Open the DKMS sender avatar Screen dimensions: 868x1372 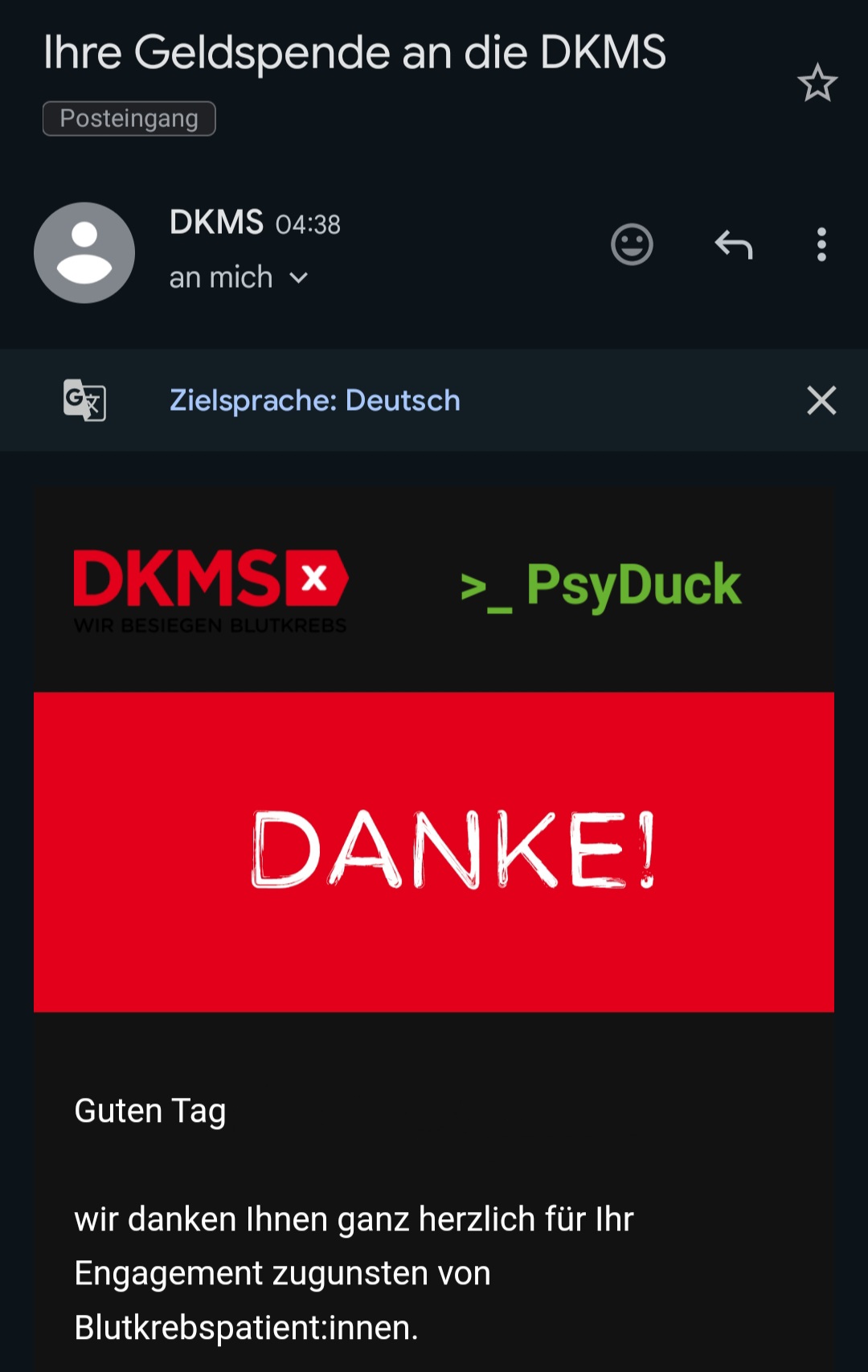[x=84, y=252]
